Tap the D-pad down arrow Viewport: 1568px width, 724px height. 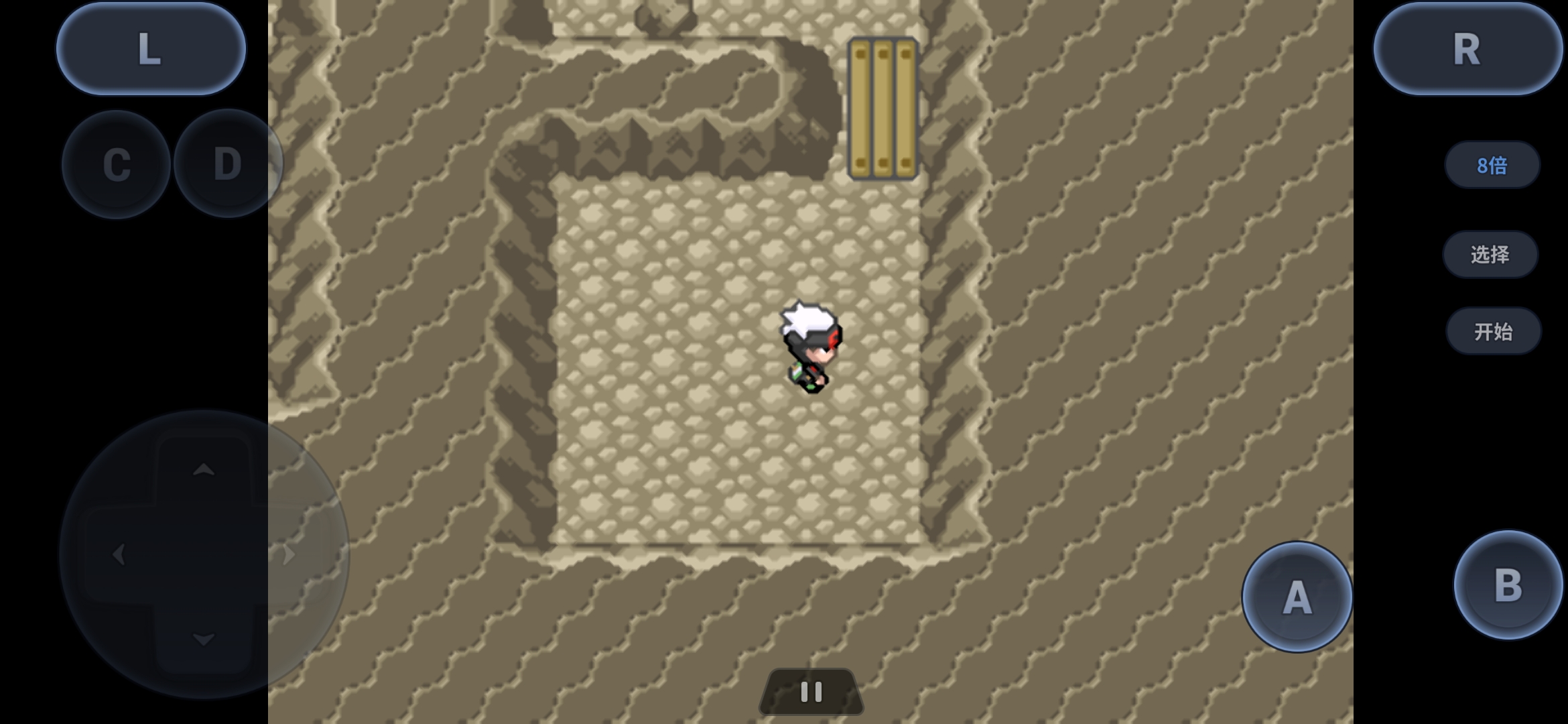pos(204,639)
